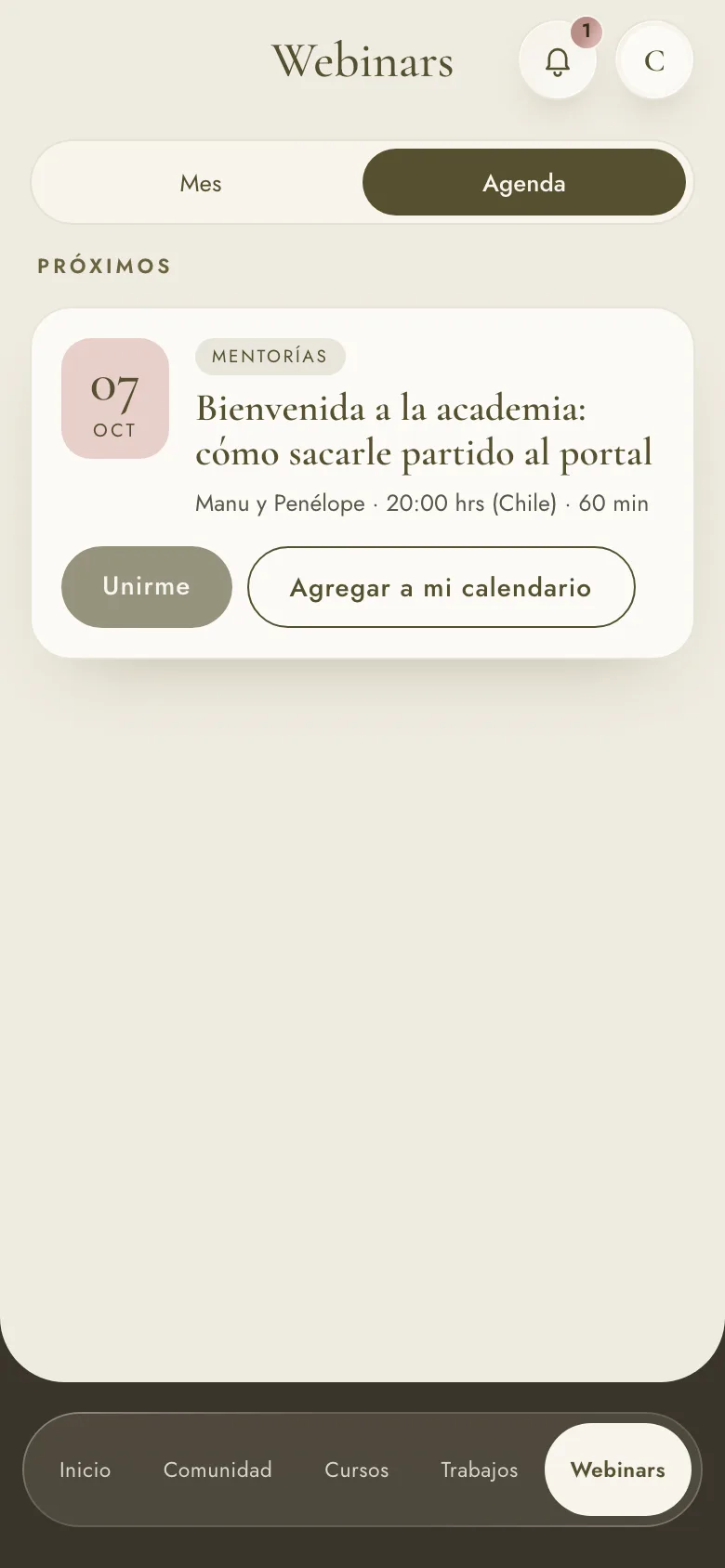Open the Bienvenida a la academia webinar card

(x=362, y=483)
